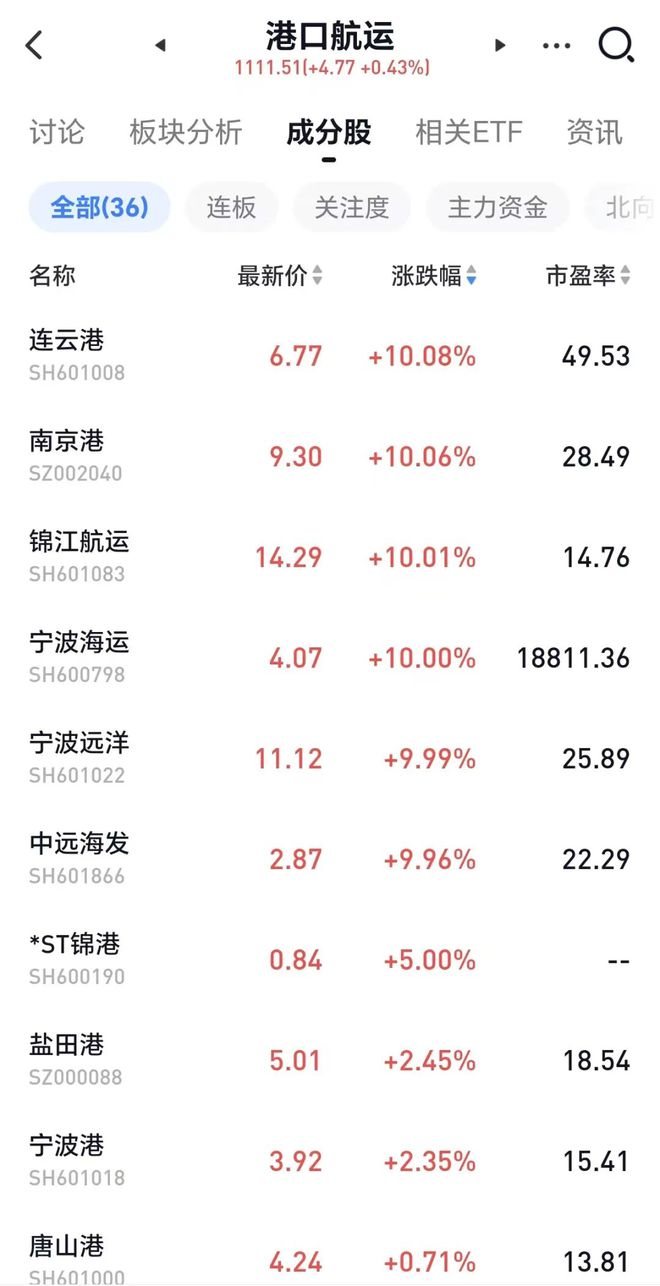Go back using the top-left arrow
660x1286 pixels.
(34, 45)
